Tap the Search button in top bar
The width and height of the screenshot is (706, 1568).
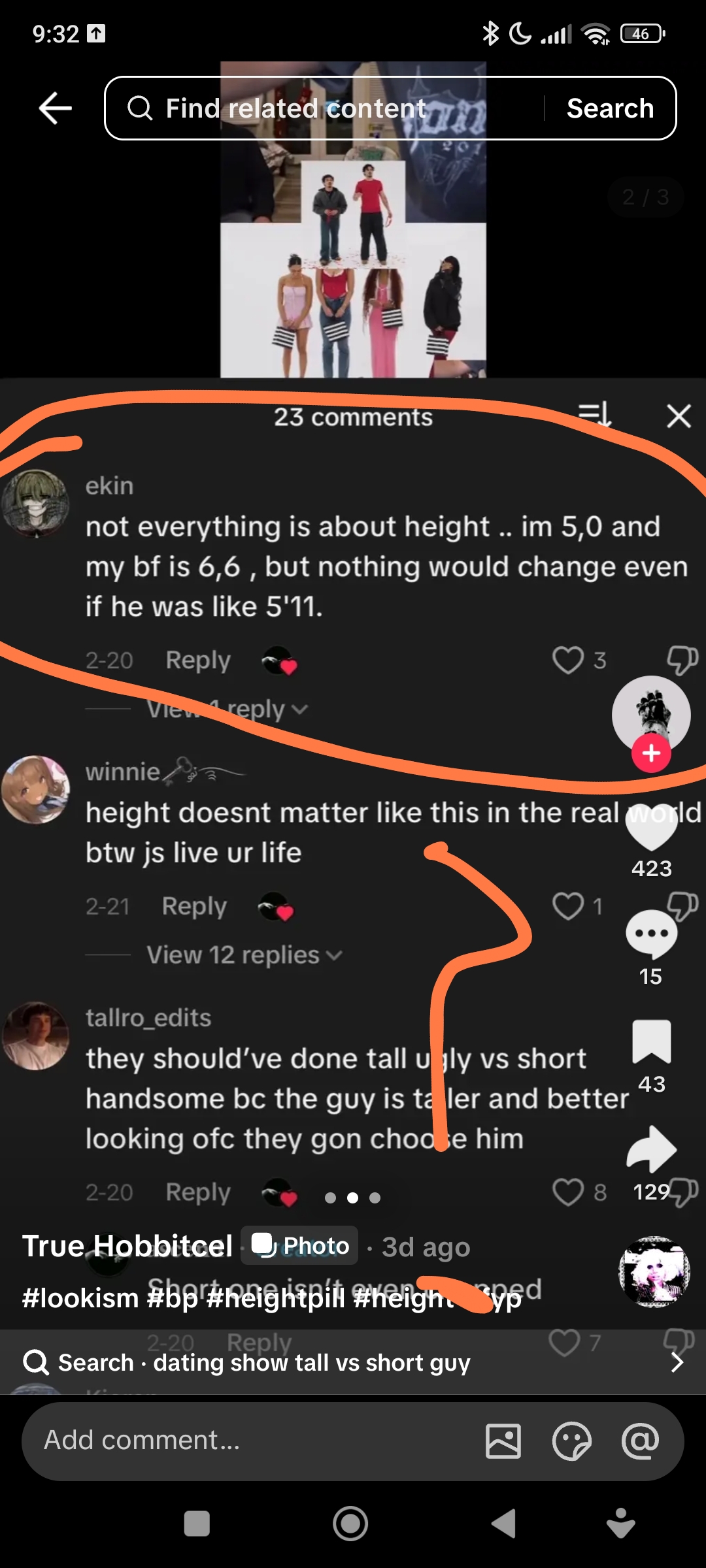(x=609, y=108)
